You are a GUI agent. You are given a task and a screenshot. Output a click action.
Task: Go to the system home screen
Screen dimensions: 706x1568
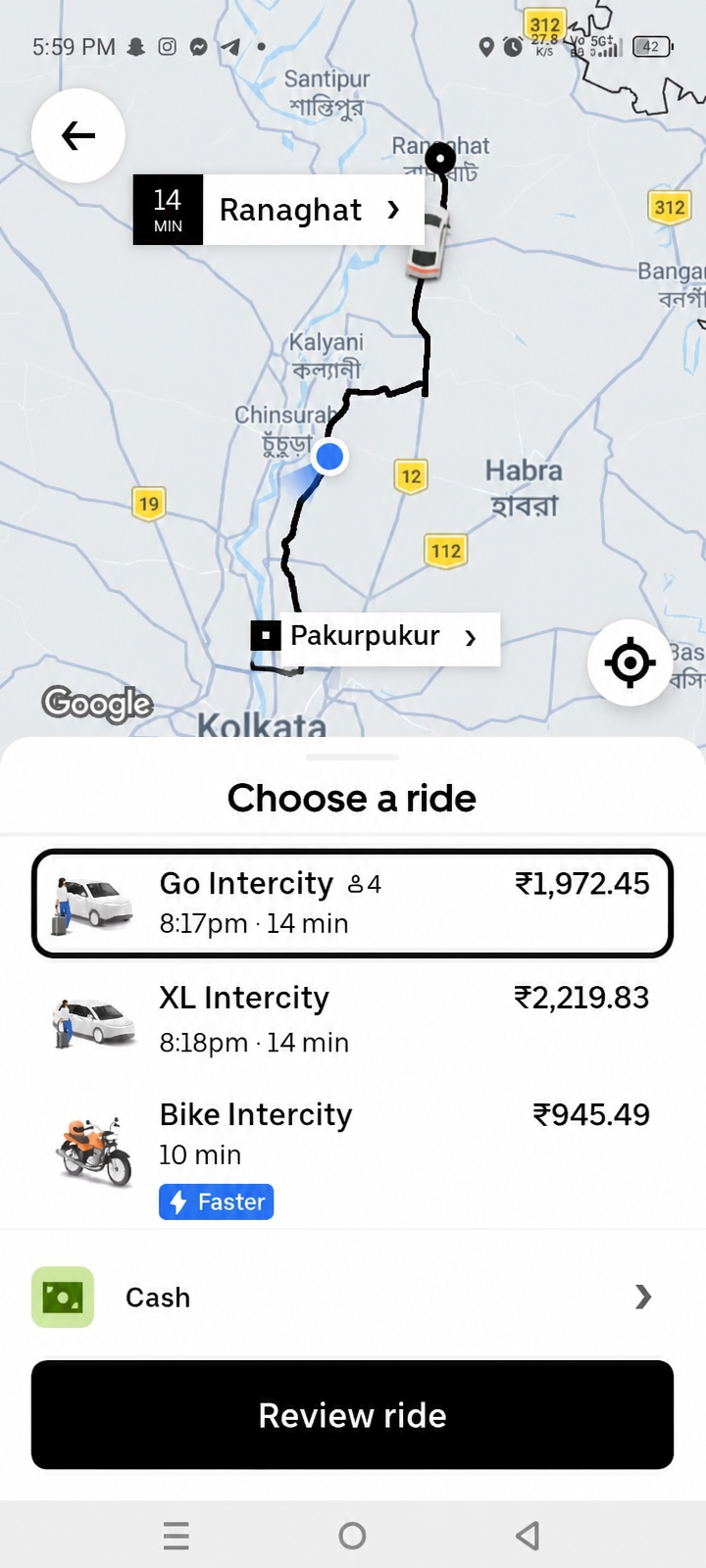[x=352, y=1536]
